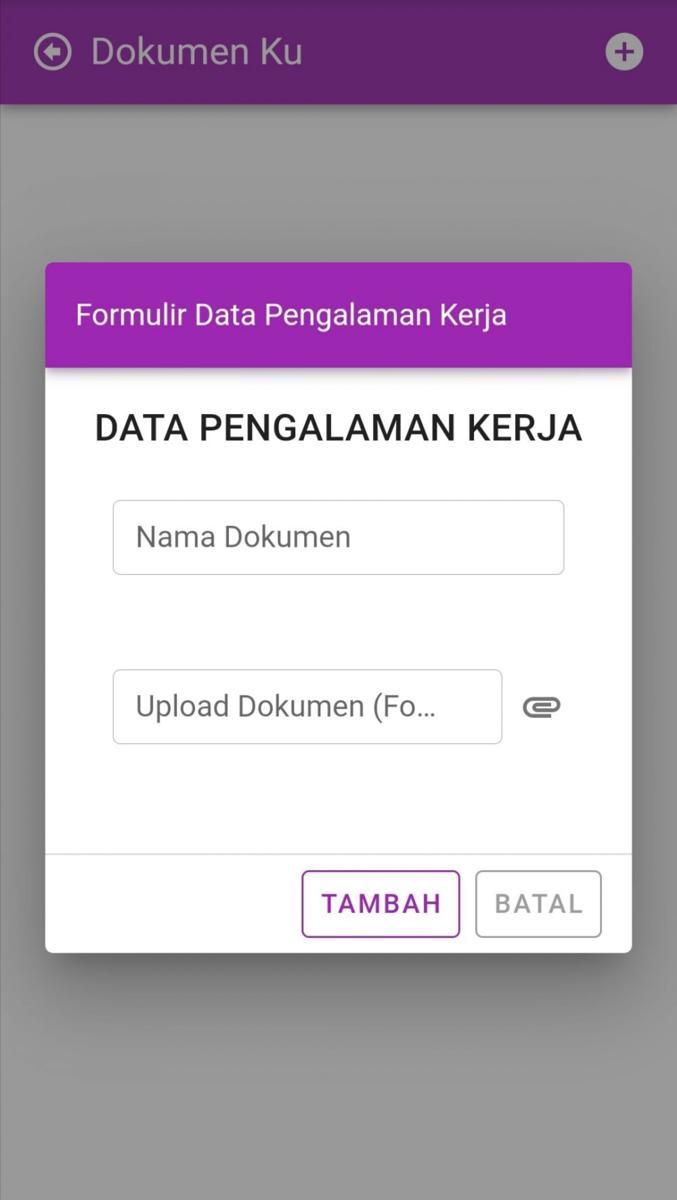This screenshot has width=677, height=1200.
Task: Cancel the form with BATAL
Action: point(538,904)
